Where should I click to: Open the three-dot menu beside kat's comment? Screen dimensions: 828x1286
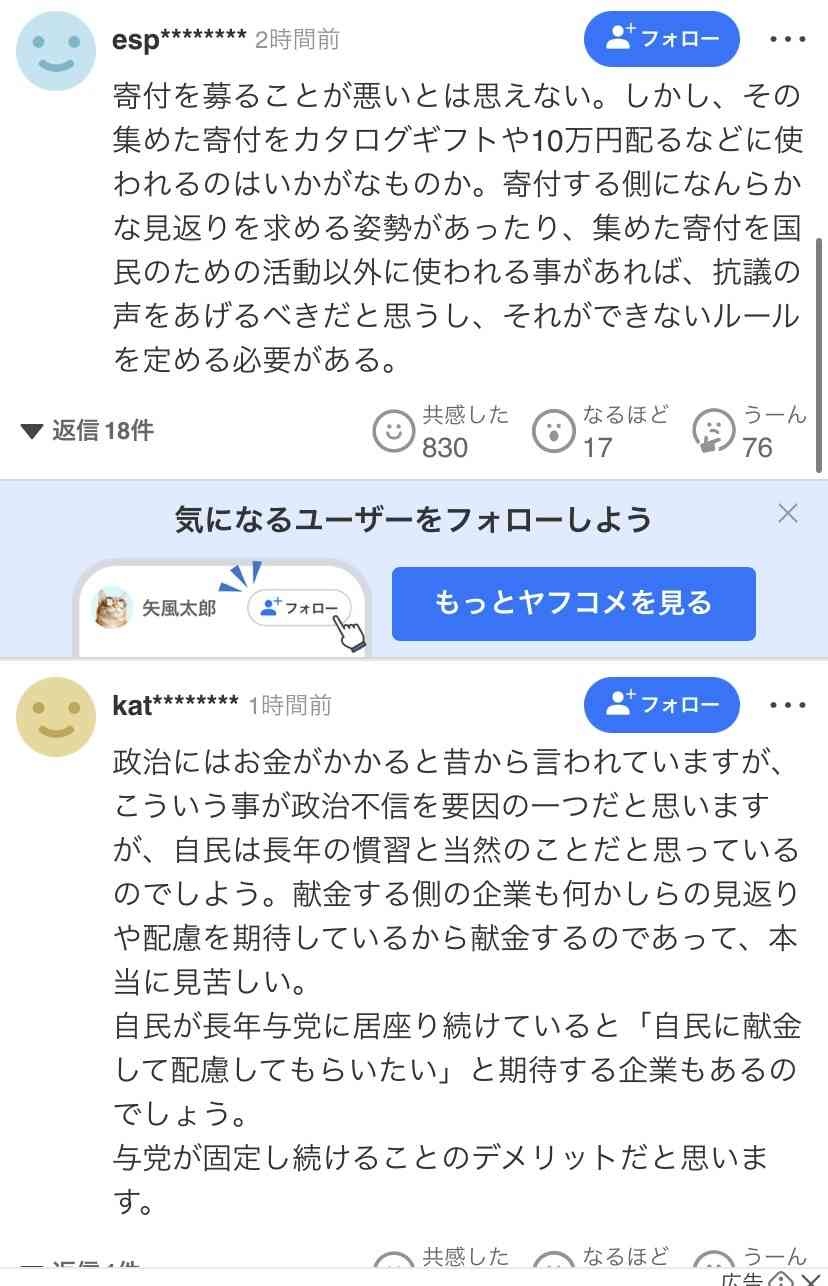[789, 705]
